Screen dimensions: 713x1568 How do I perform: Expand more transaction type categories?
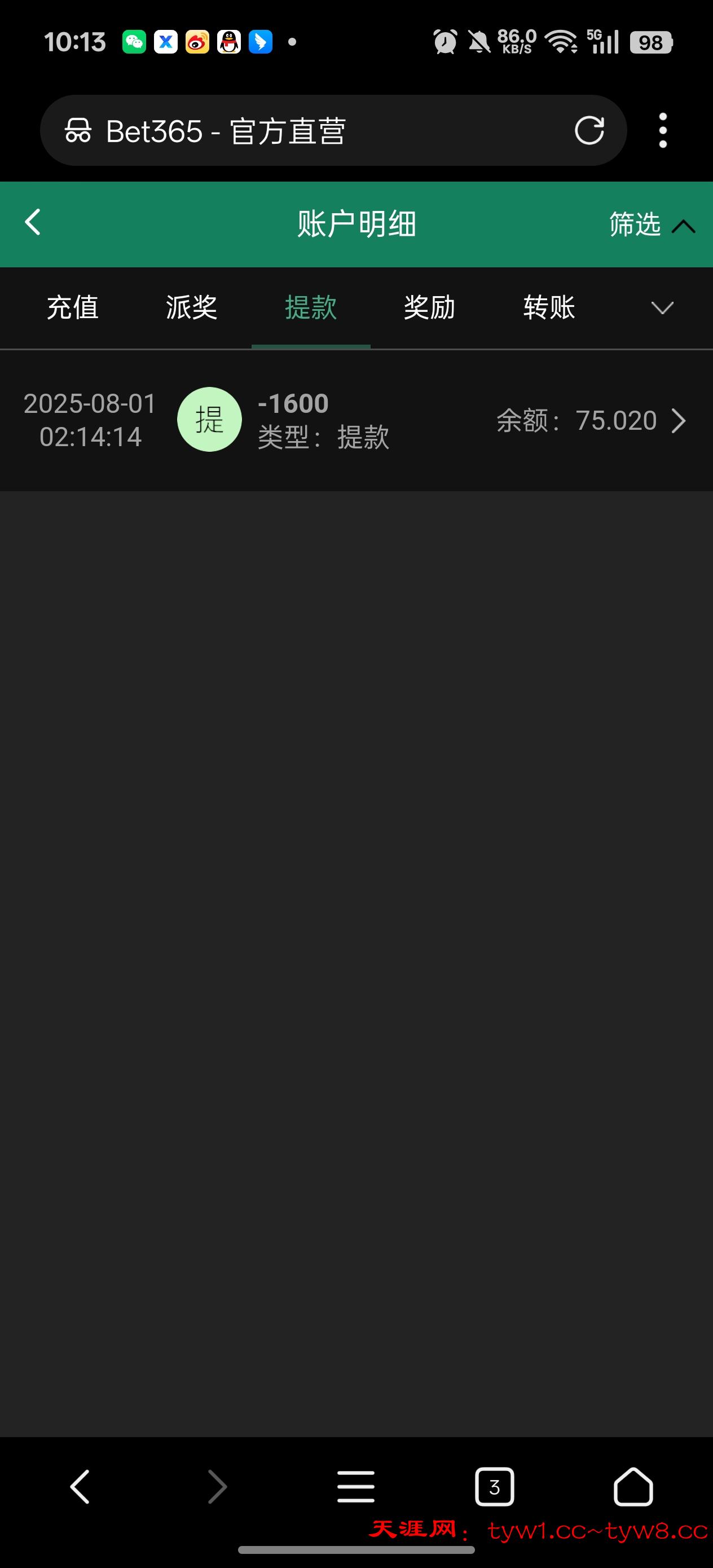pyautogui.click(x=662, y=307)
